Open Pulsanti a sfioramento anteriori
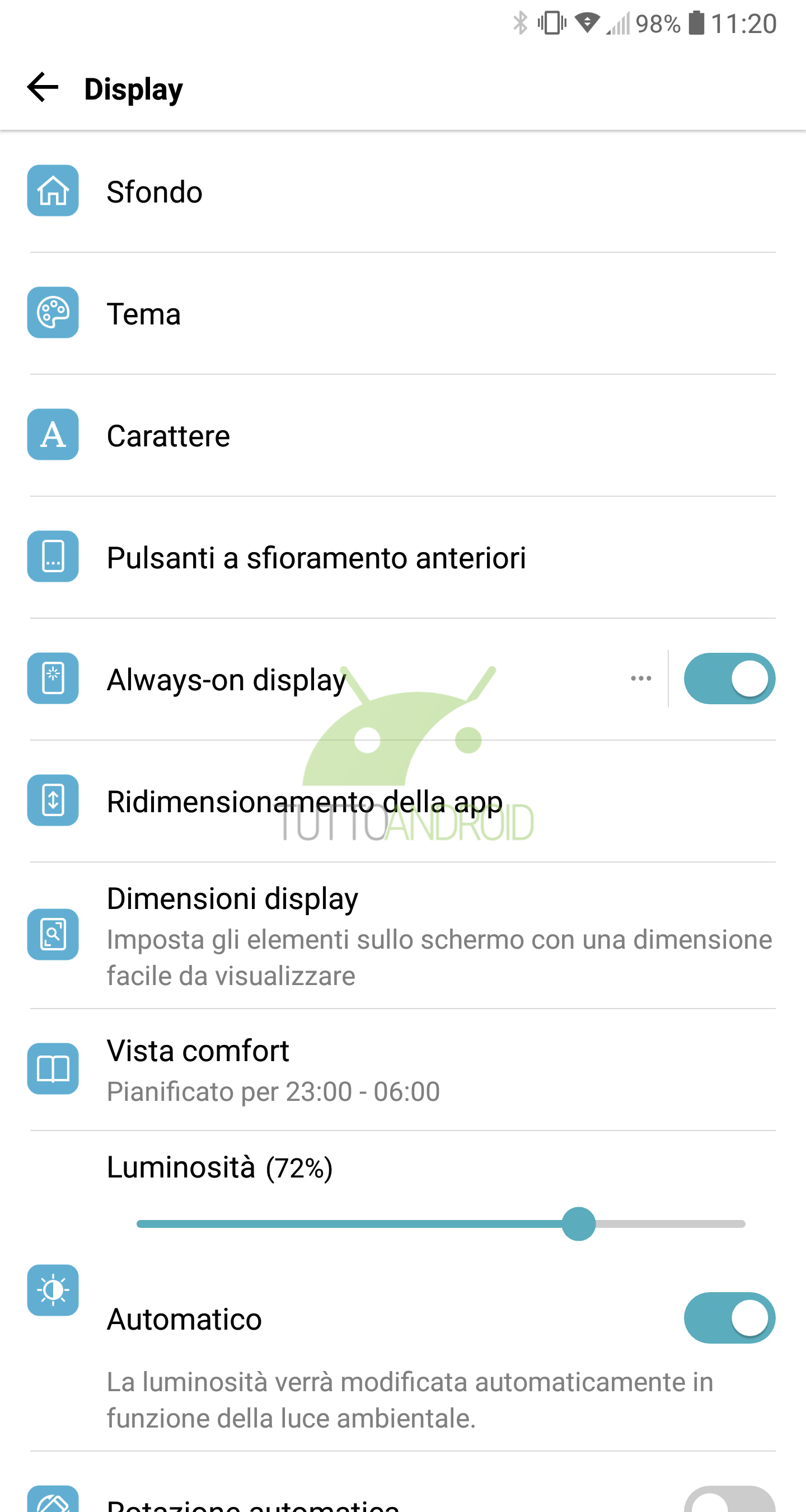The image size is (806, 1512). [403, 557]
